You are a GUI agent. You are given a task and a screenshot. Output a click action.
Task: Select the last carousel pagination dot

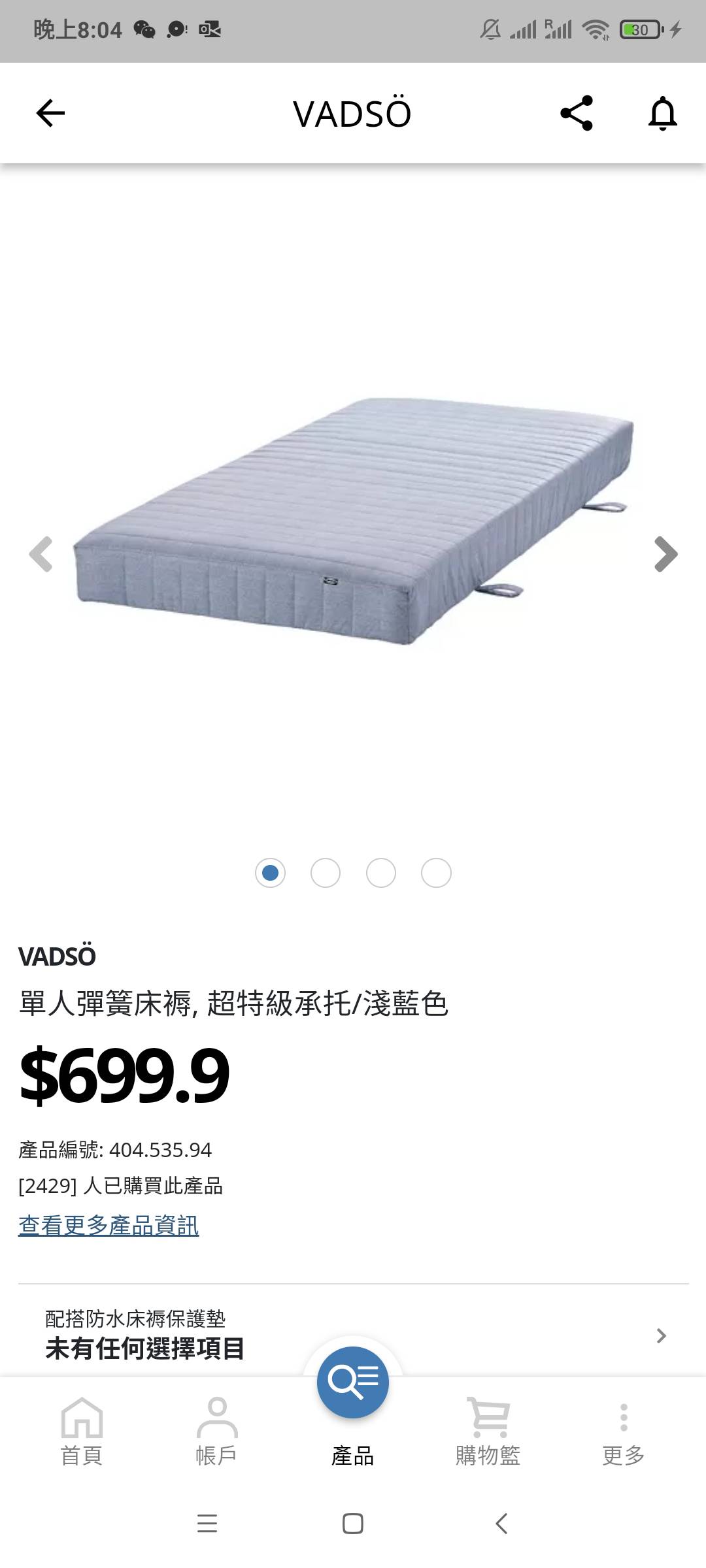coord(435,872)
